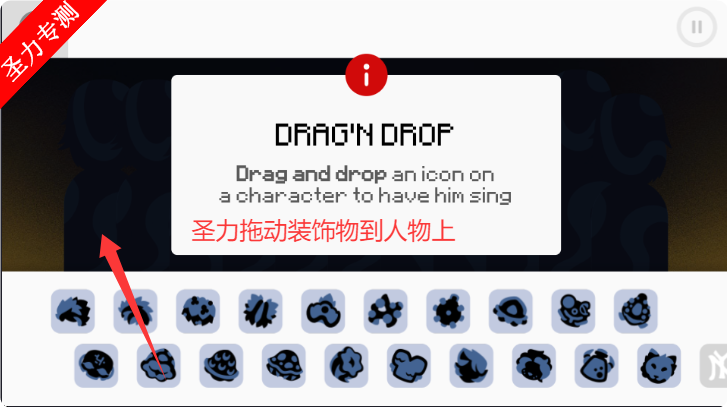Image resolution: width=727 pixels, height=407 pixels.
Task: Select the mouse-face sound icon
Action: coord(573,311)
